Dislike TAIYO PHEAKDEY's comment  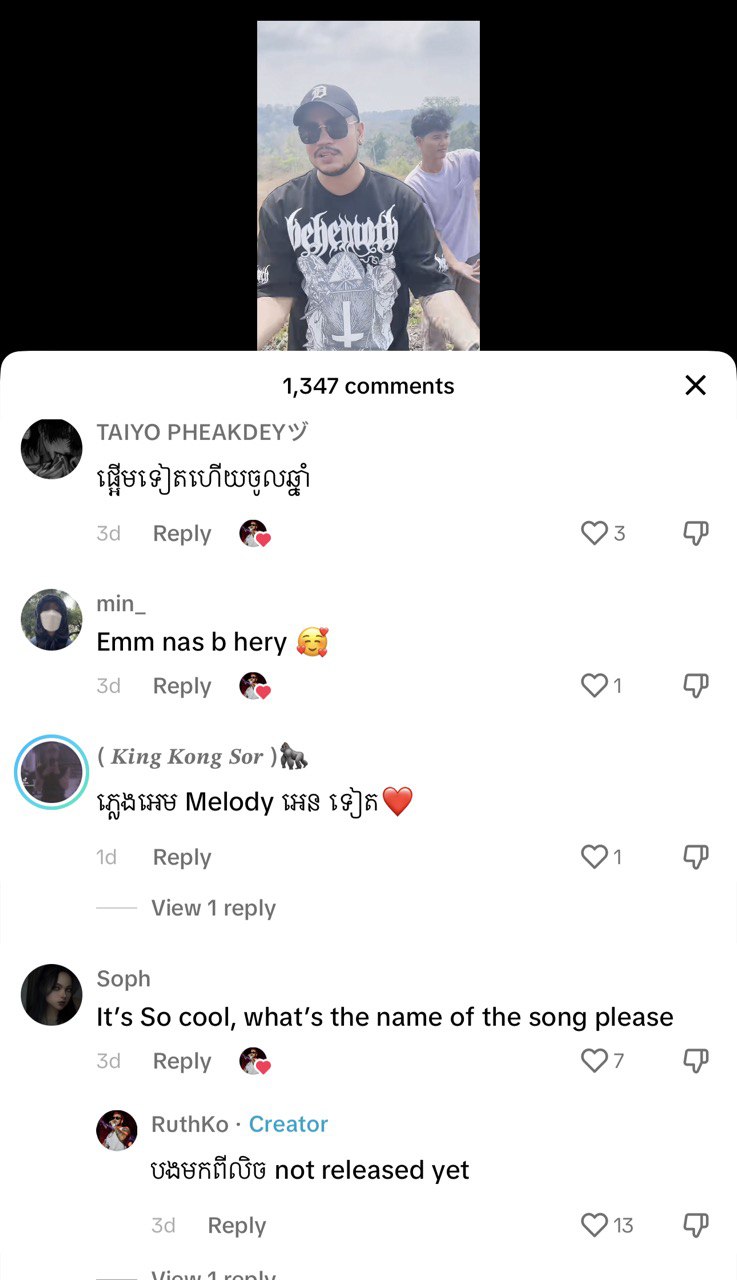point(695,534)
